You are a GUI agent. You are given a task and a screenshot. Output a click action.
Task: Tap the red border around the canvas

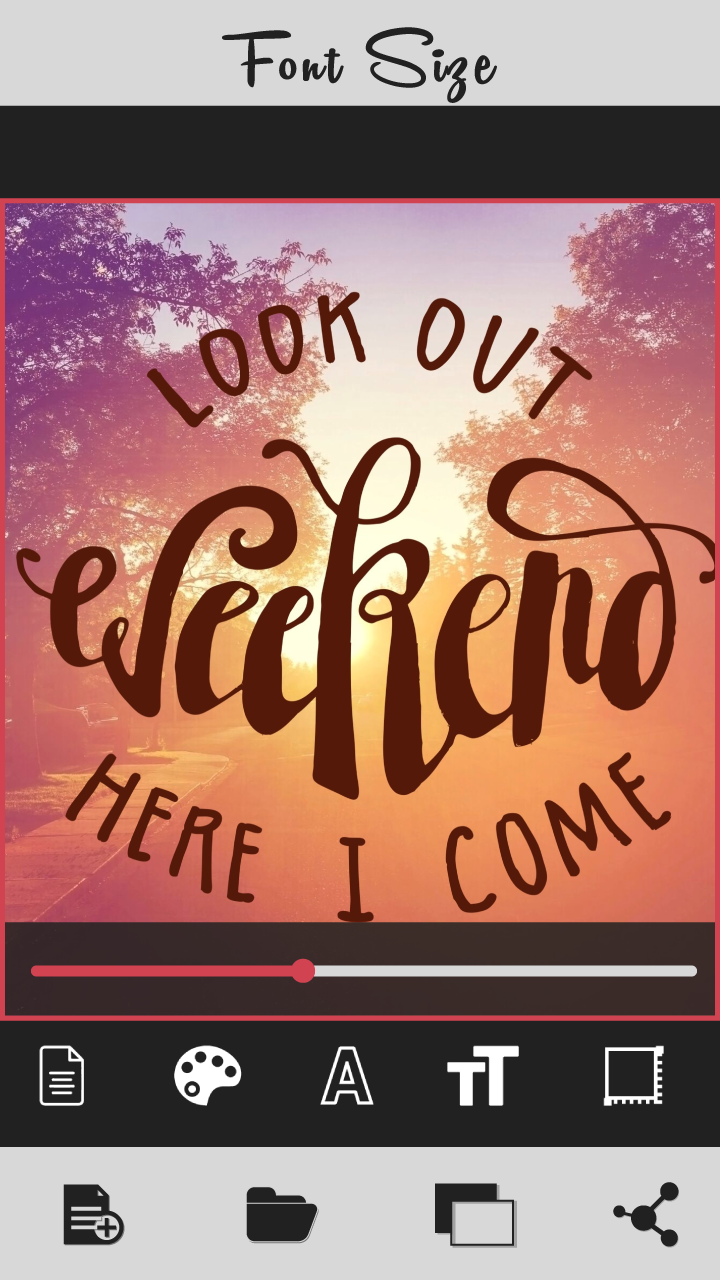[360, 200]
